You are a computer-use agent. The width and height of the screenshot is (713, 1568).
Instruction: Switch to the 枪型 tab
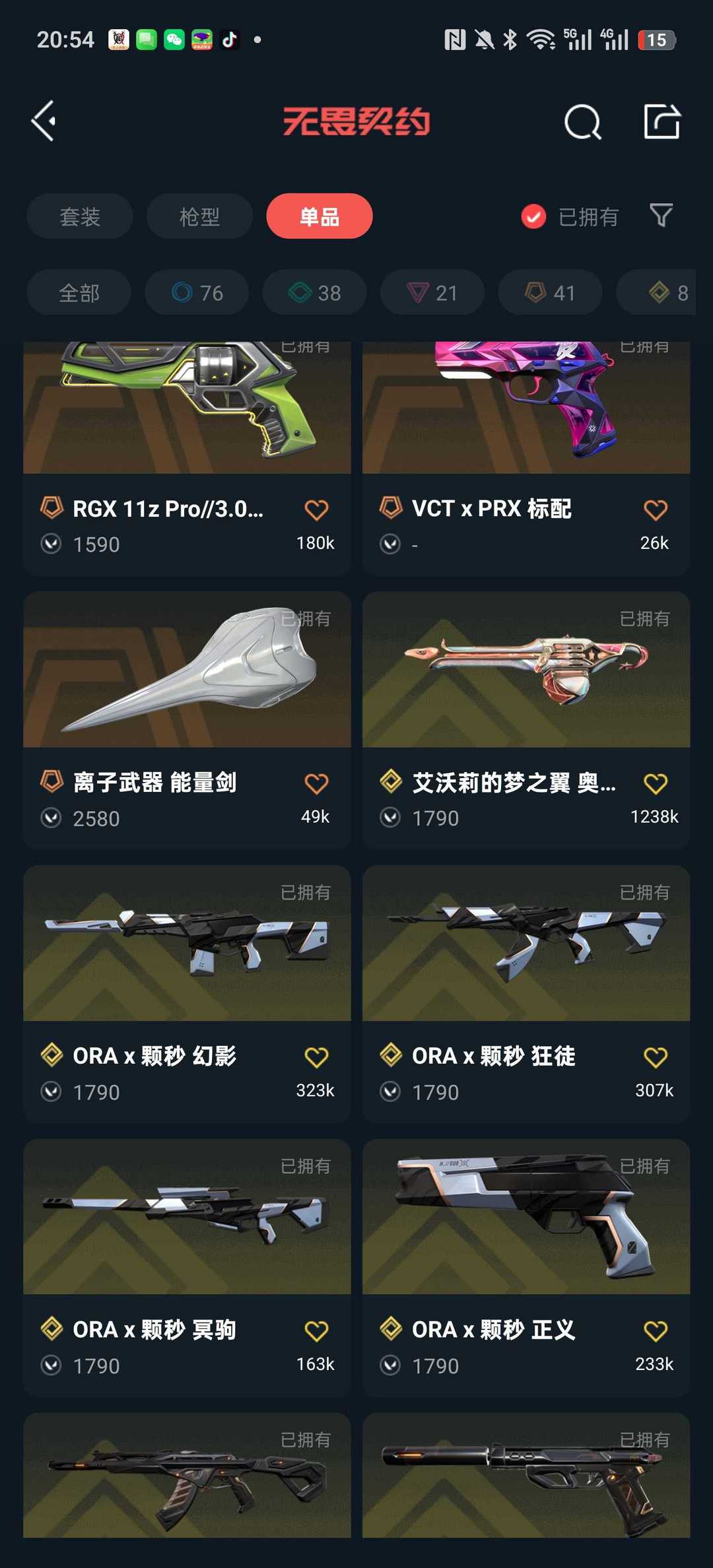coord(199,216)
